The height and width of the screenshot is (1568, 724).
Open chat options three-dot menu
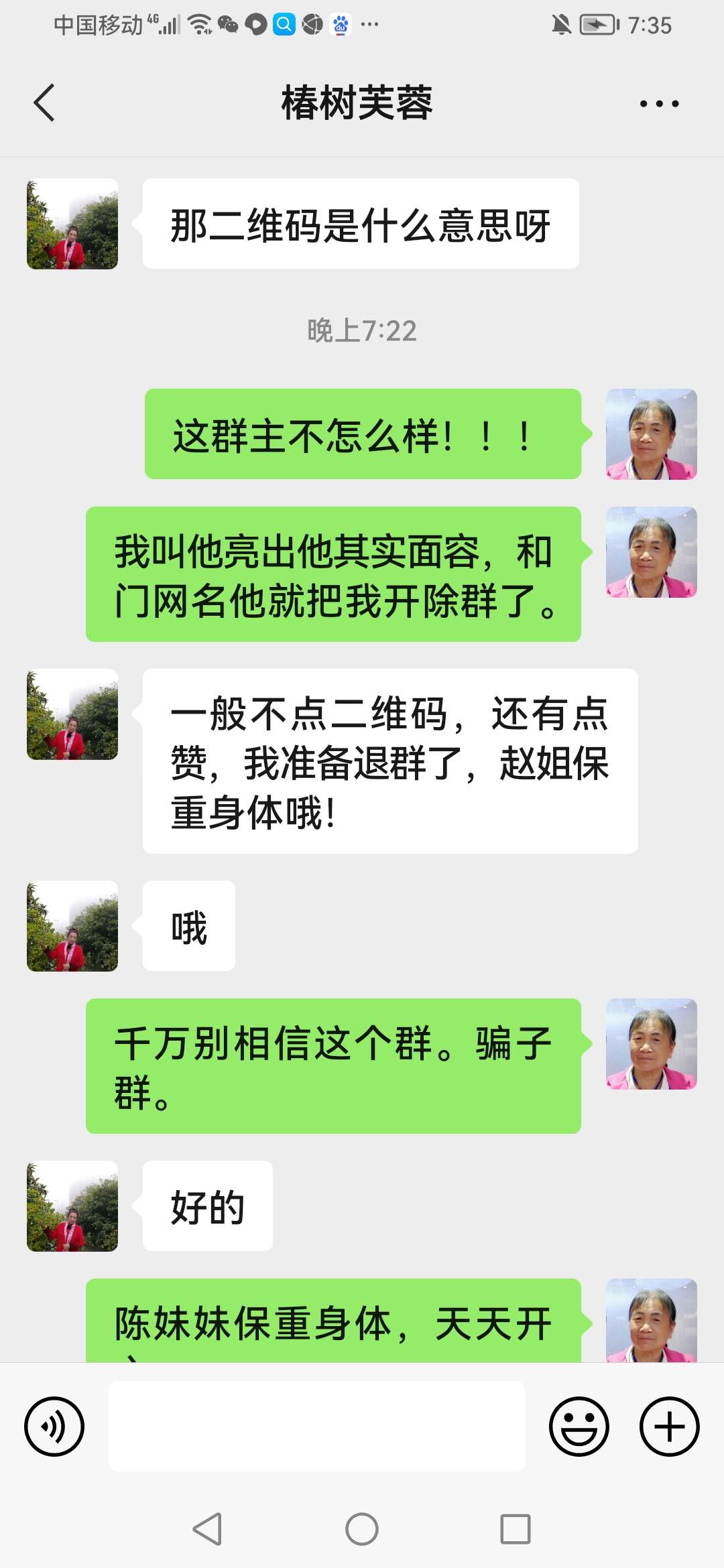[659, 104]
